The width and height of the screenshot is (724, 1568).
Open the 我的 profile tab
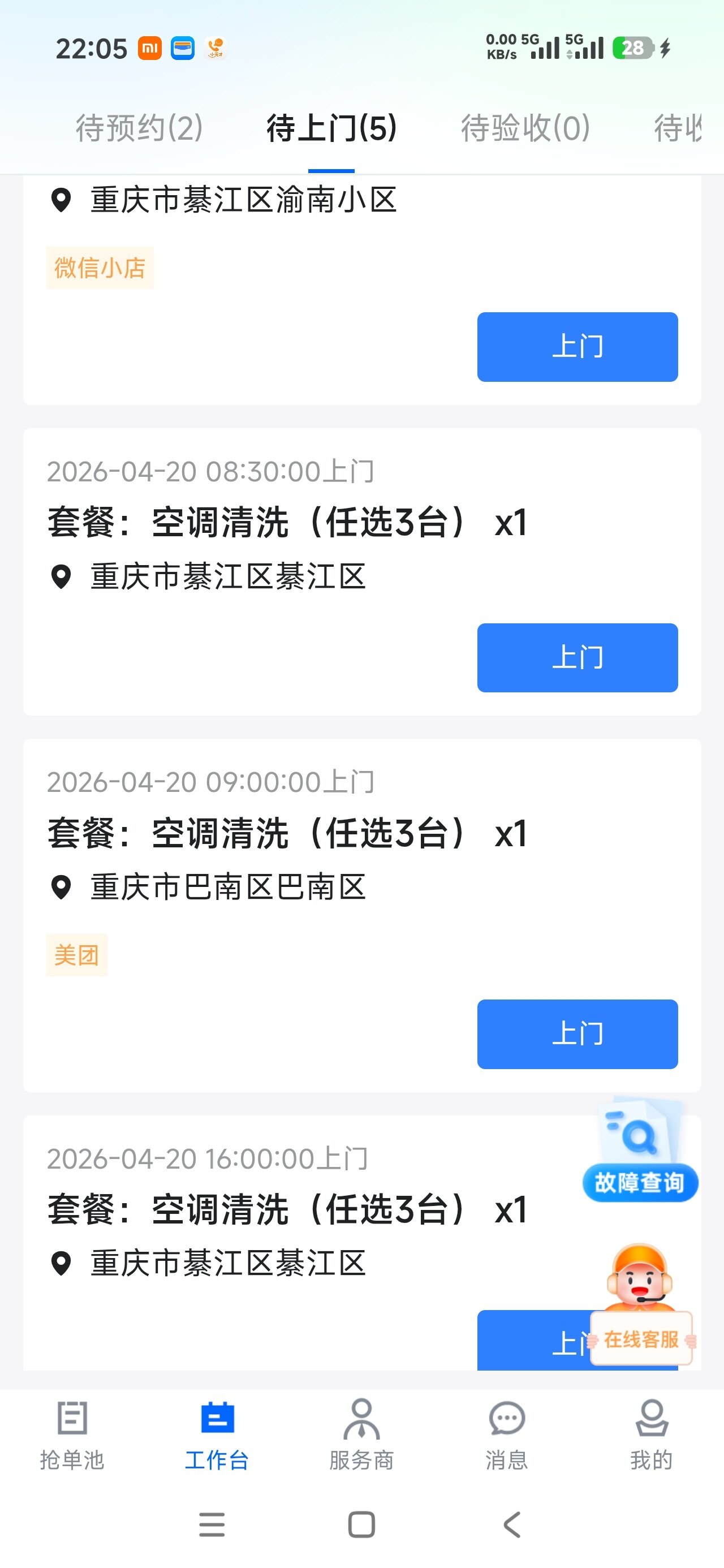[x=652, y=1433]
